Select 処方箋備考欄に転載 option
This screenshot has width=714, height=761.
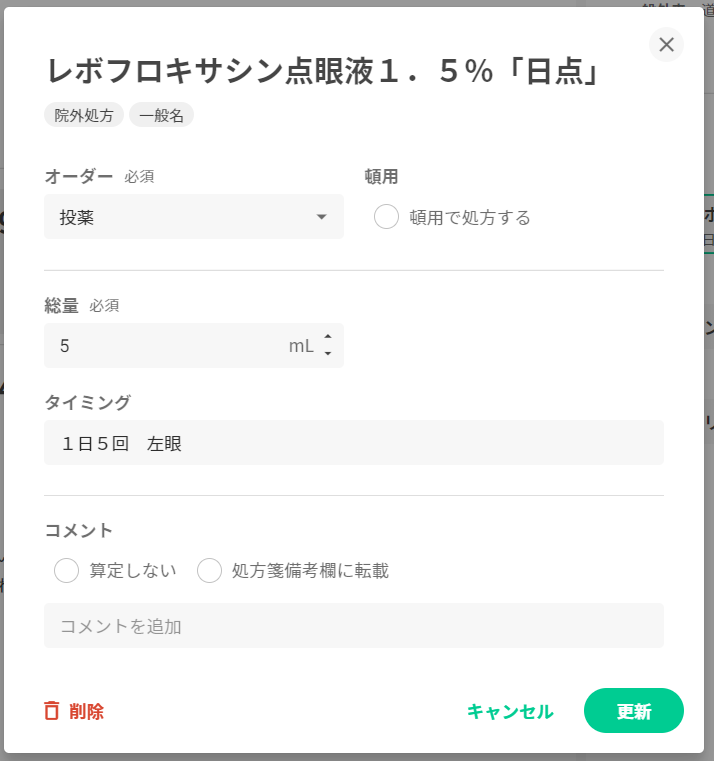(x=209, y=571)
